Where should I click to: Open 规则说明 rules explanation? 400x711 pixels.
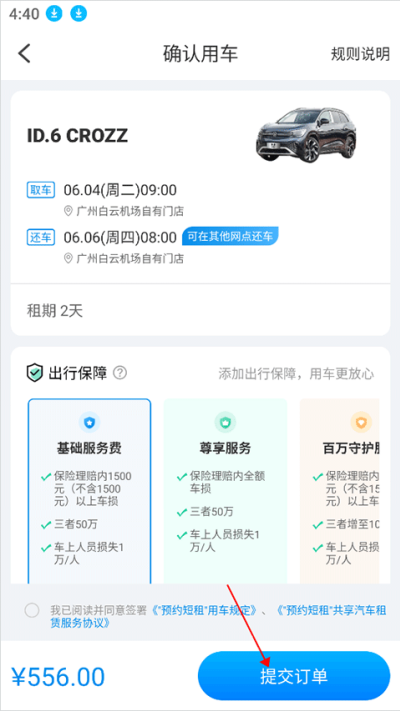[360, 54]
